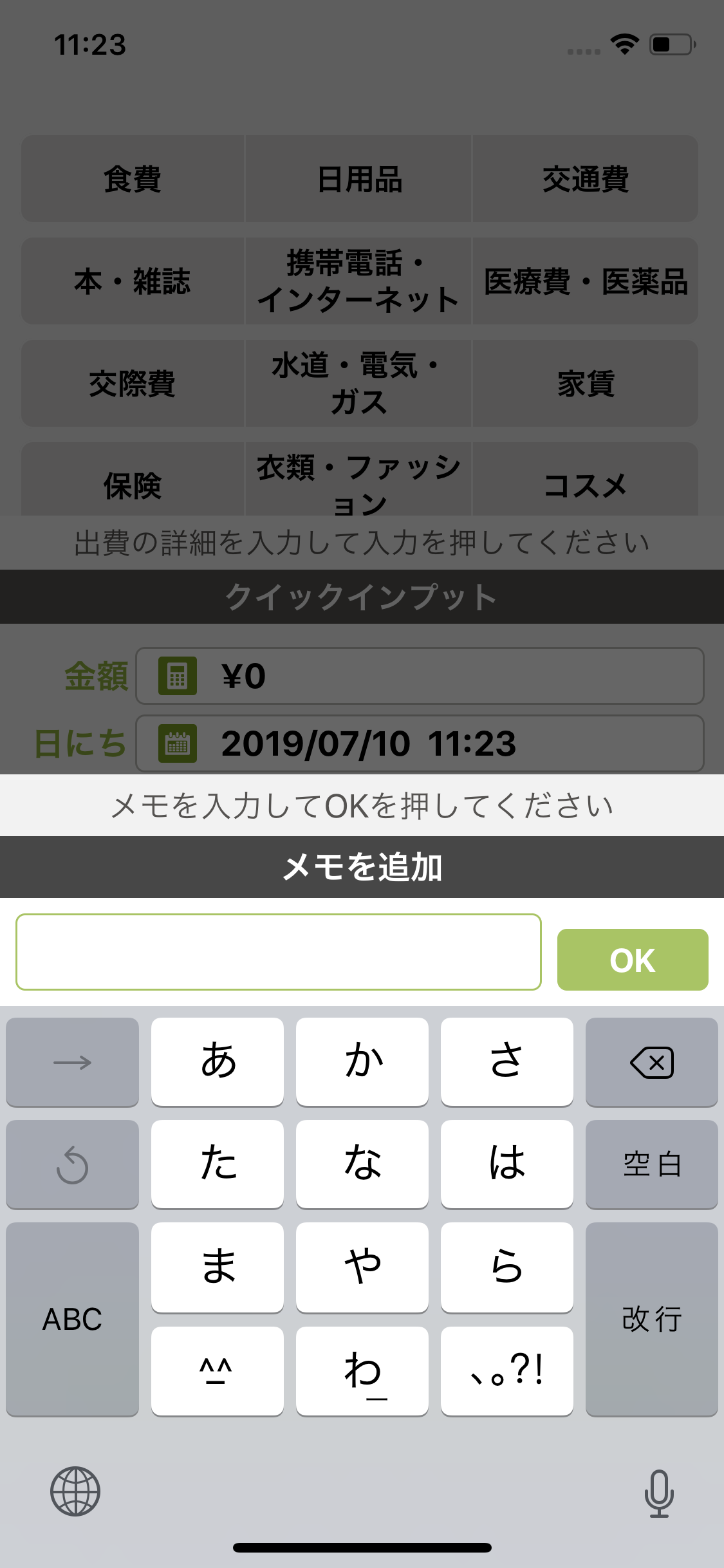
Task: Start dictation with the microphone icon
Action: pyautogui.click(x=658, y=1493)
